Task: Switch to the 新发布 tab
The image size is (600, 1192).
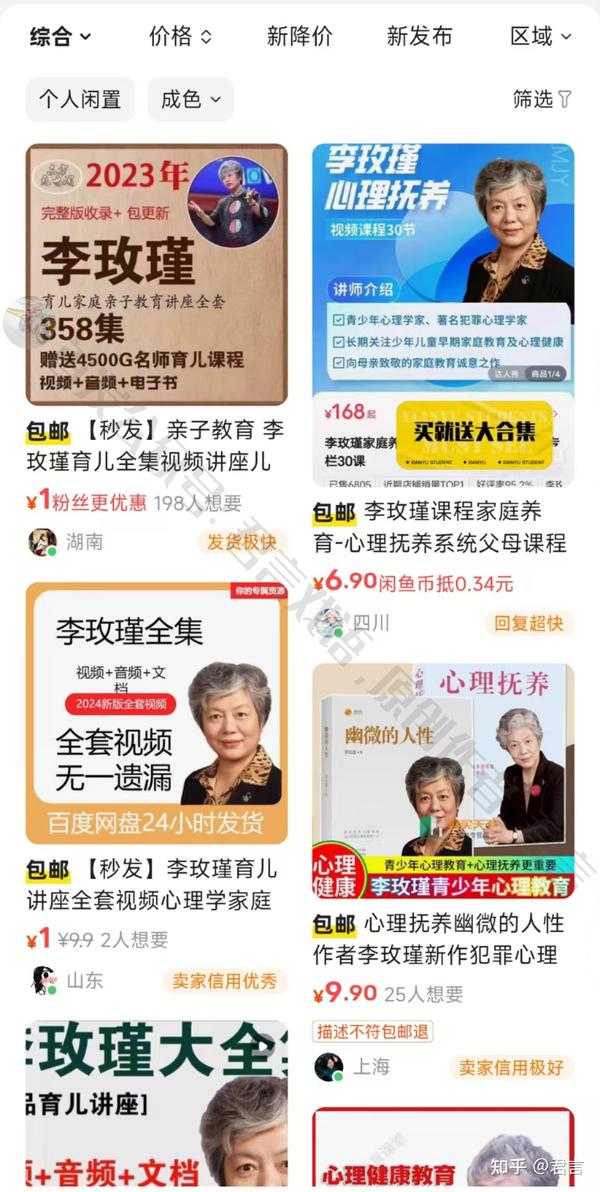Action: pos(419,37)
